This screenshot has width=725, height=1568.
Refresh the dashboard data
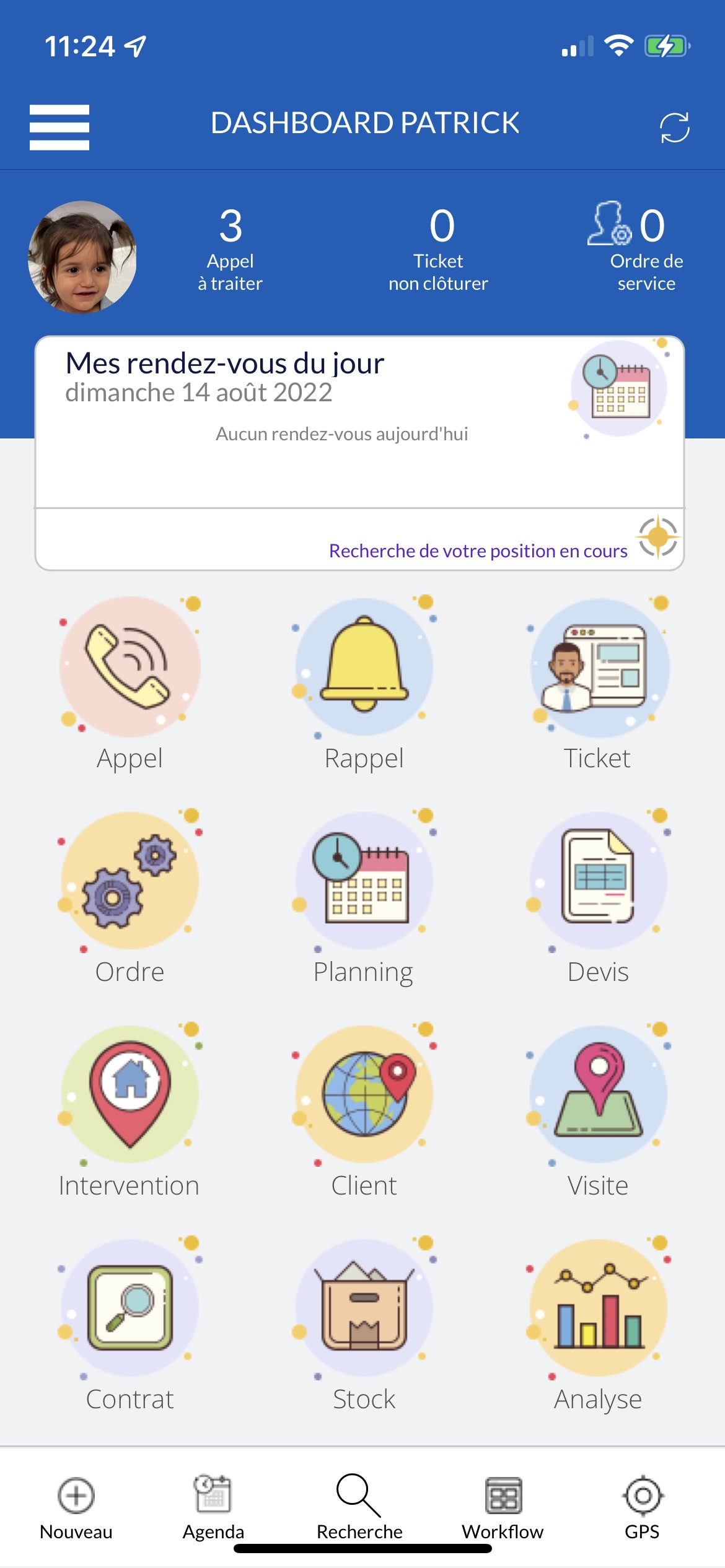[674, 128]
